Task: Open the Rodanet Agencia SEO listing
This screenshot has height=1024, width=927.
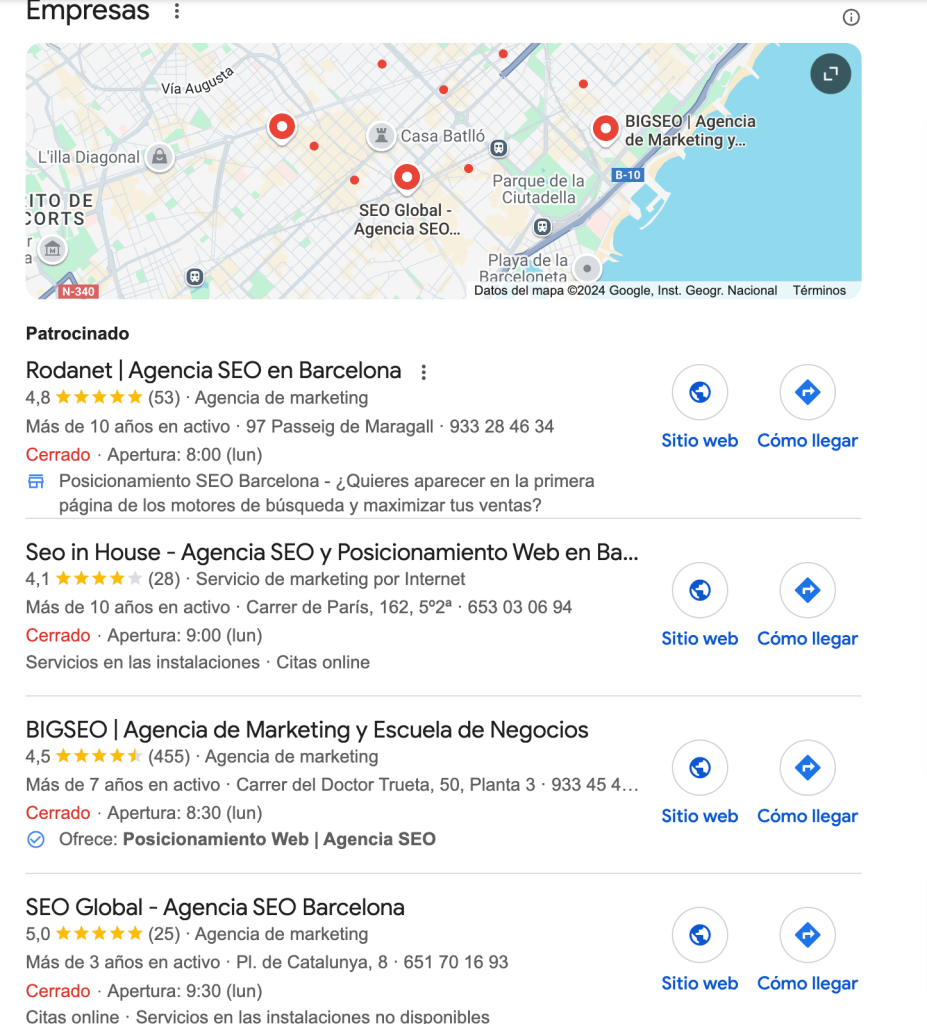Action: (213, 371)
